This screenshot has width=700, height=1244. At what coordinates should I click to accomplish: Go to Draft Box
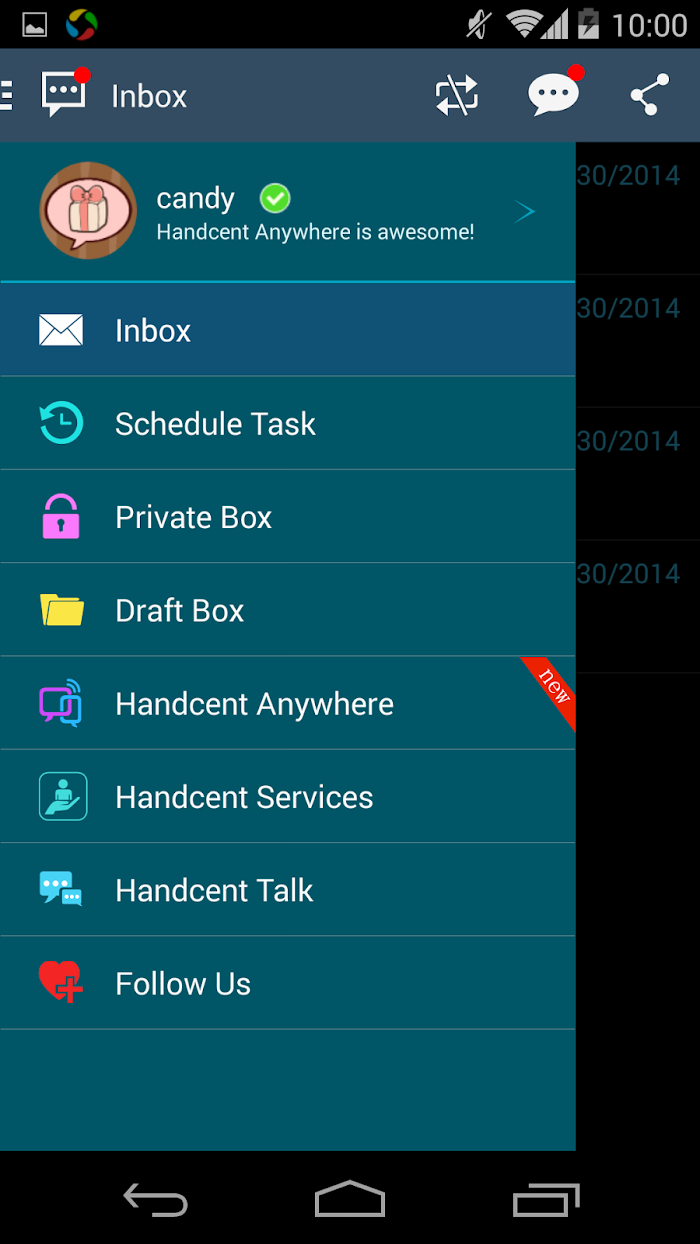[288, 610]
